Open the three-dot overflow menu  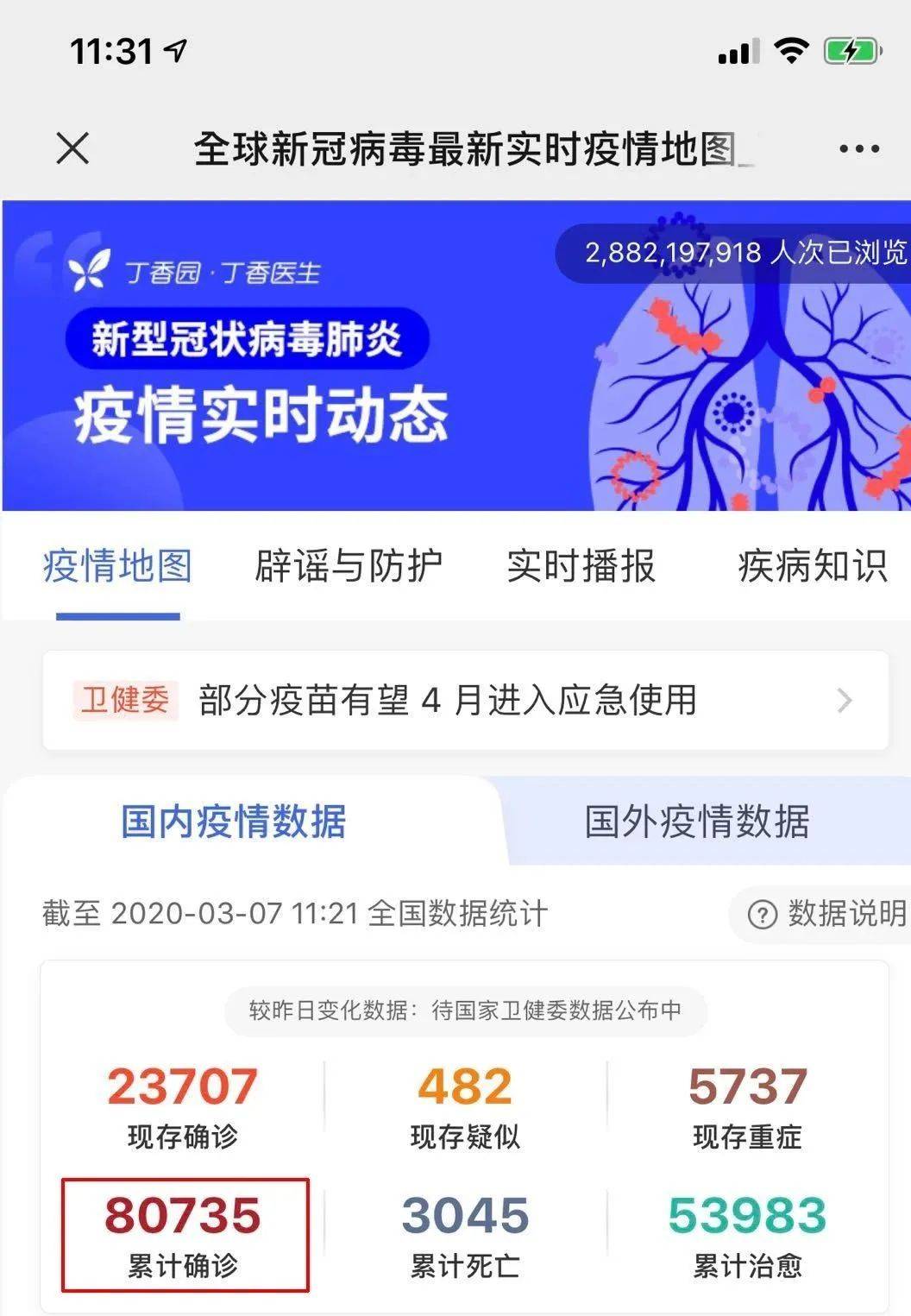point(858,148)
